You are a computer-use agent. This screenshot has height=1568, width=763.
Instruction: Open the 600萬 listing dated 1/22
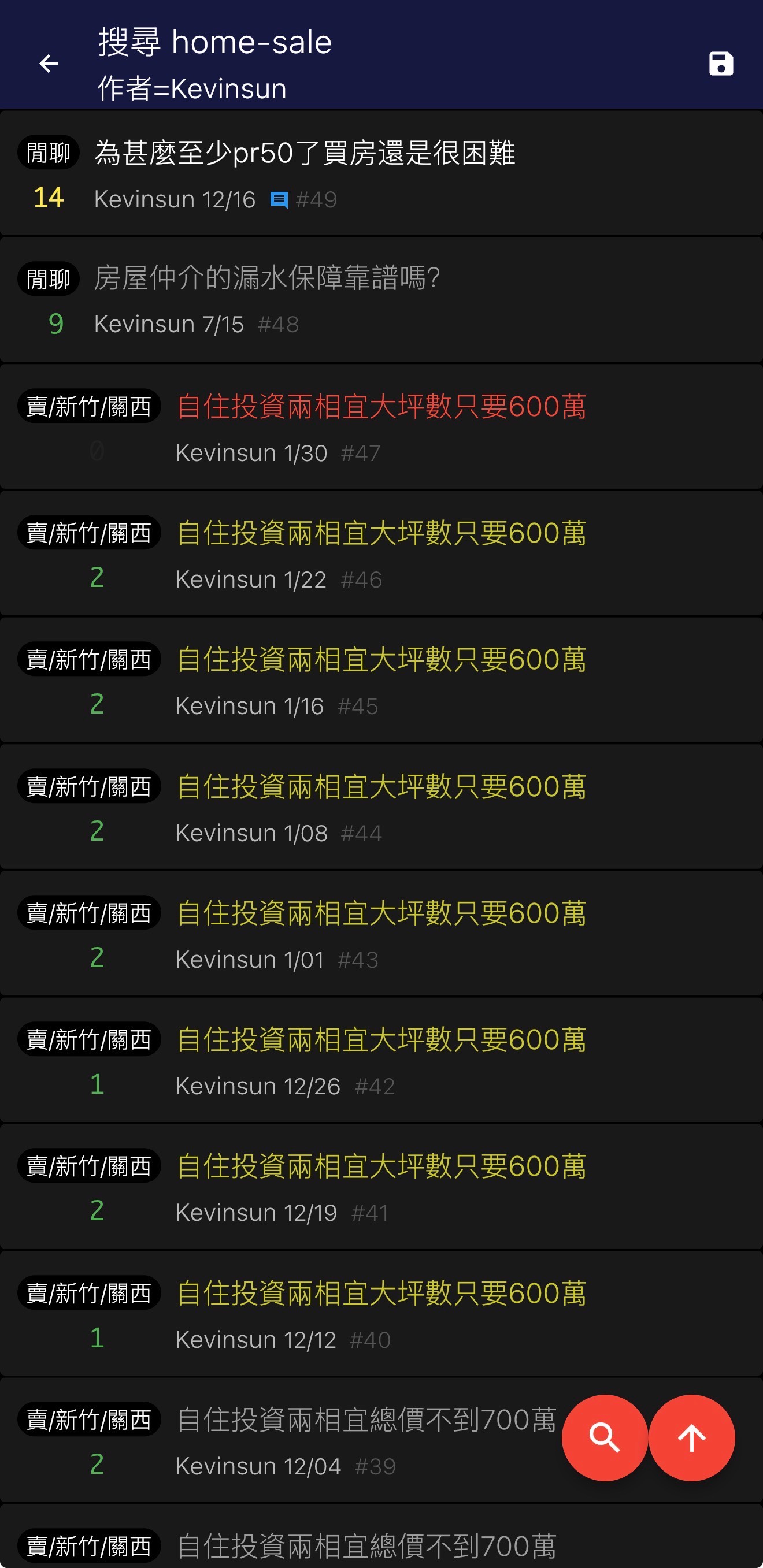tap(381, 533)
